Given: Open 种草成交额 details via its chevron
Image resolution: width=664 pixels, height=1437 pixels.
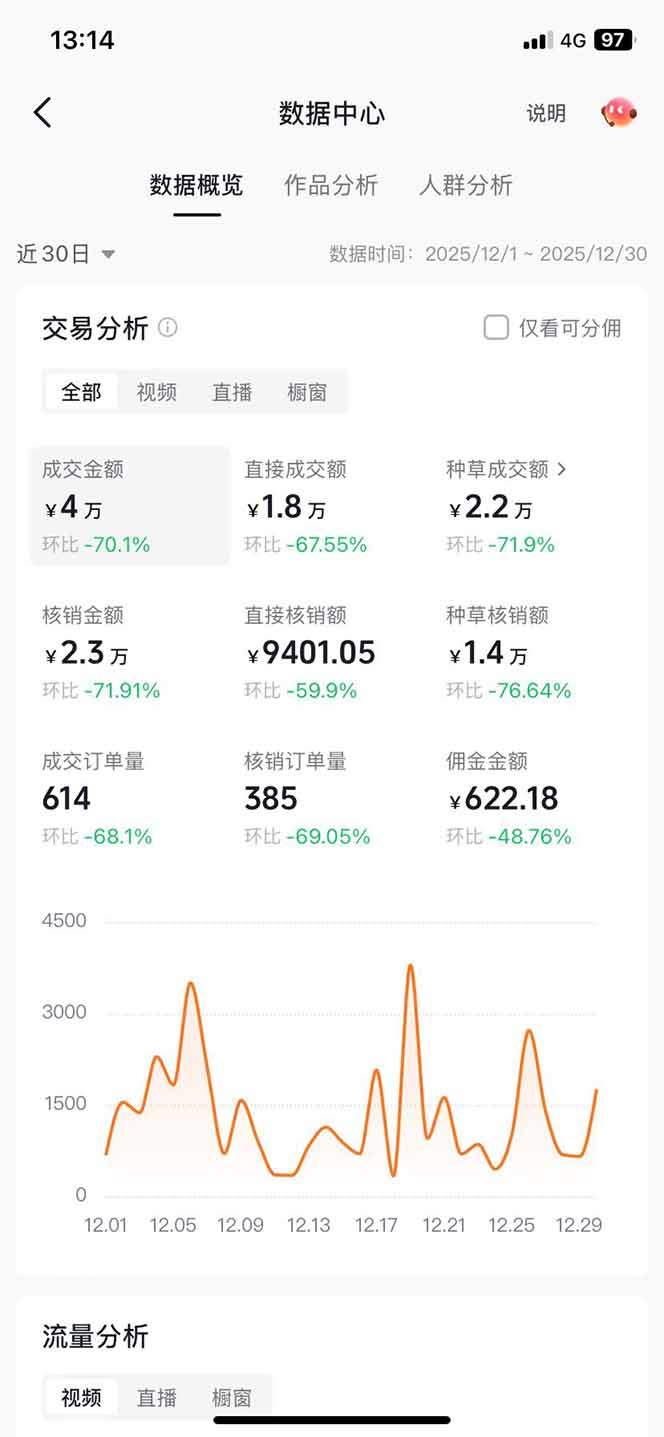Looking at the screenshot, I should click(x=561, y=468).
